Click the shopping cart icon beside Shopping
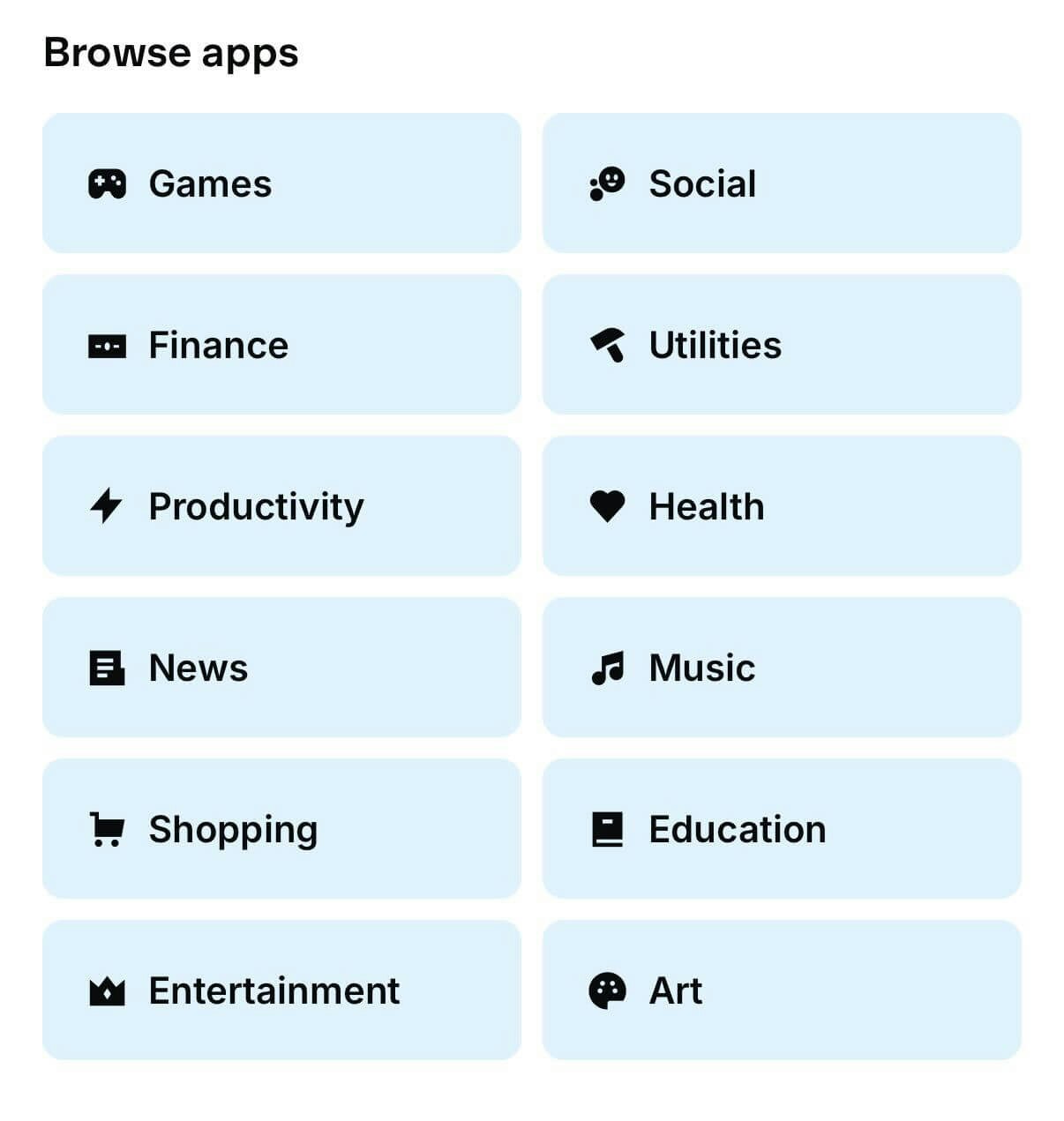 [106, 829]
